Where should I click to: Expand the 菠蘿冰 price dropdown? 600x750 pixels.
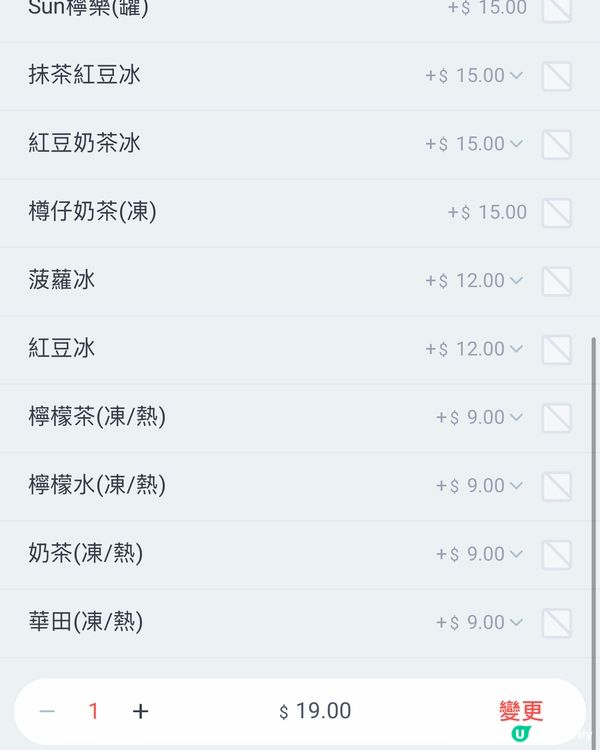[516, 281]
